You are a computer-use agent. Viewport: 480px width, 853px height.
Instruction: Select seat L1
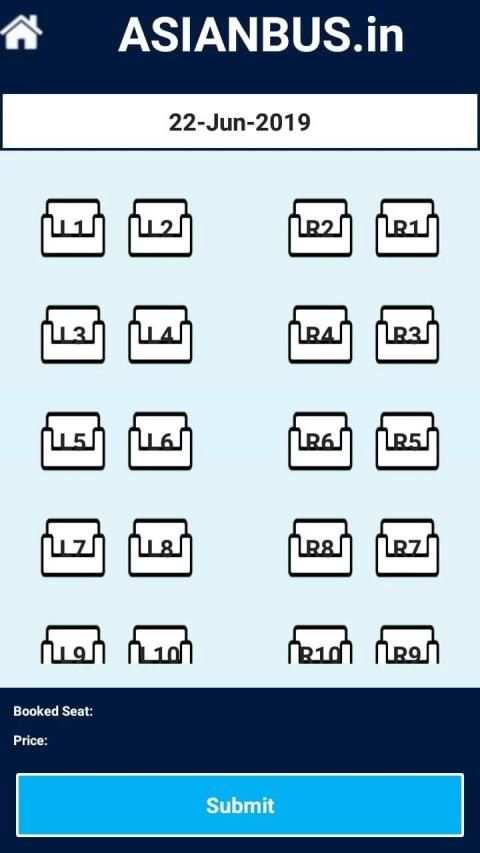pos(73,227)
